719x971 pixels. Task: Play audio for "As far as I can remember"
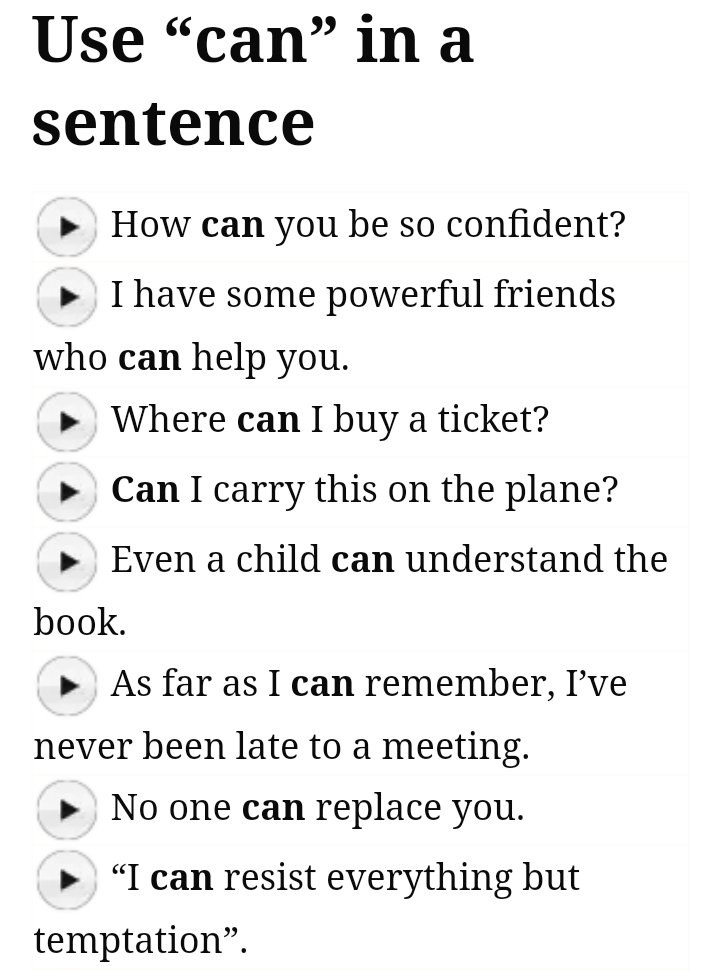pyautogui.click(x=66, y=686)
